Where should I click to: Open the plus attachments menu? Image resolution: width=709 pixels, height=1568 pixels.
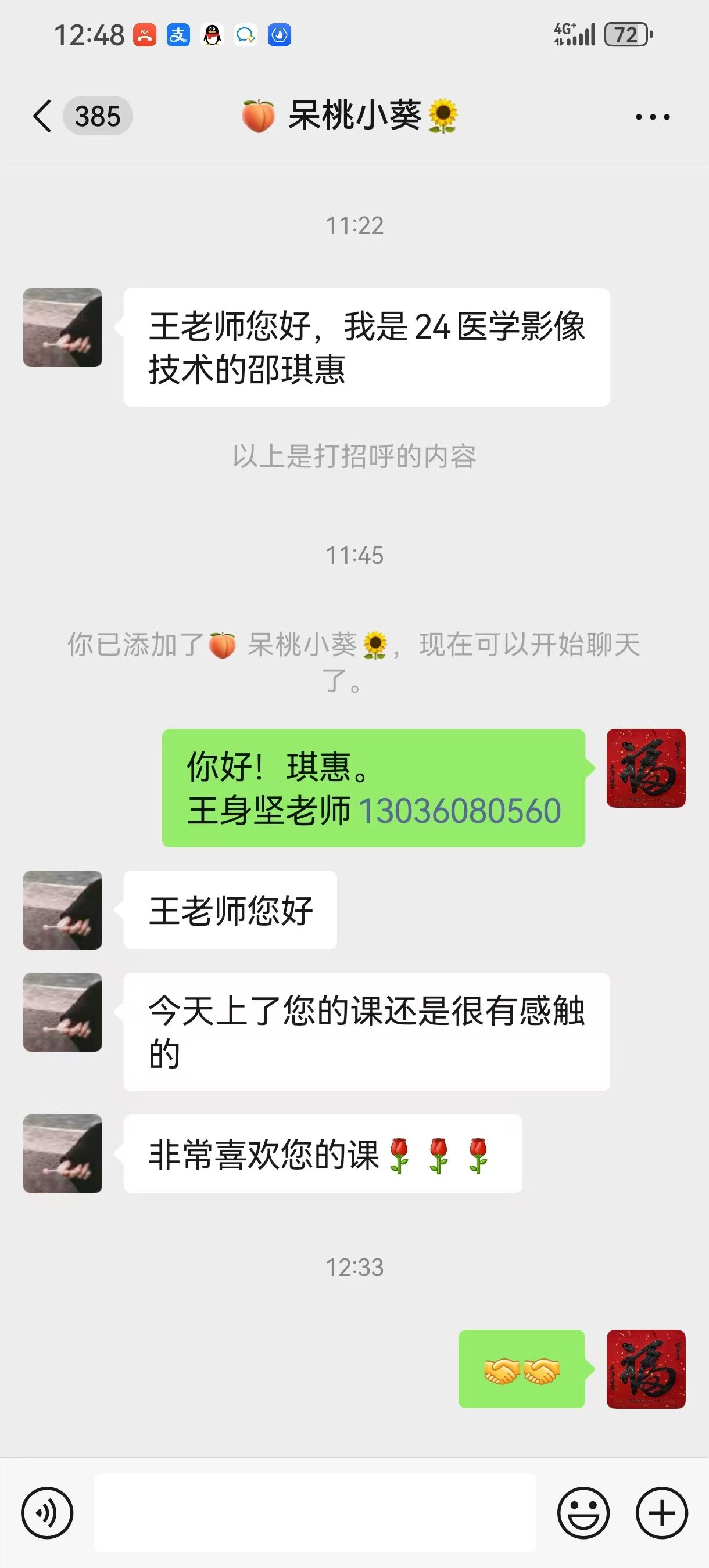(661, 1513)
